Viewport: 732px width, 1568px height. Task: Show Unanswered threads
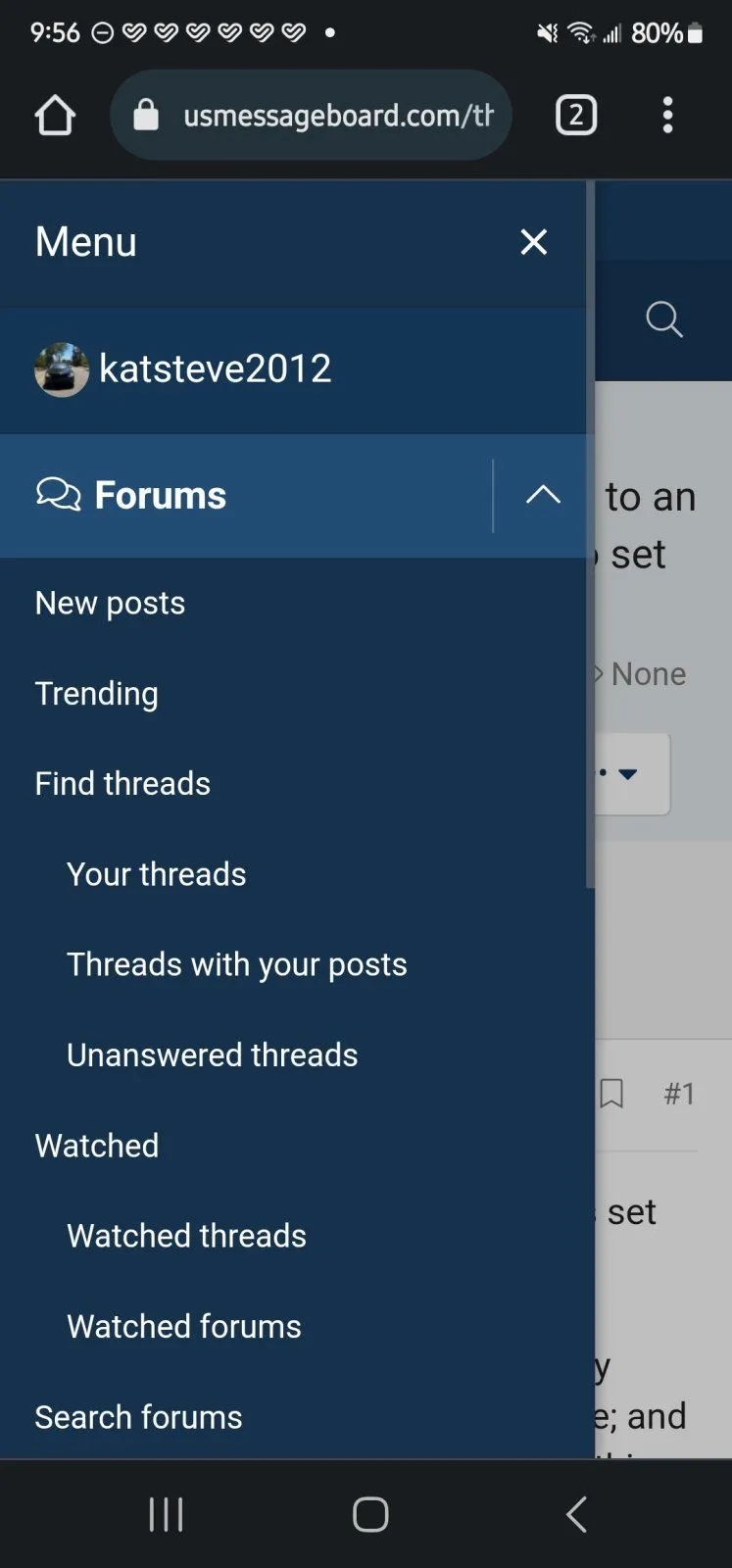coord(212,1054)
